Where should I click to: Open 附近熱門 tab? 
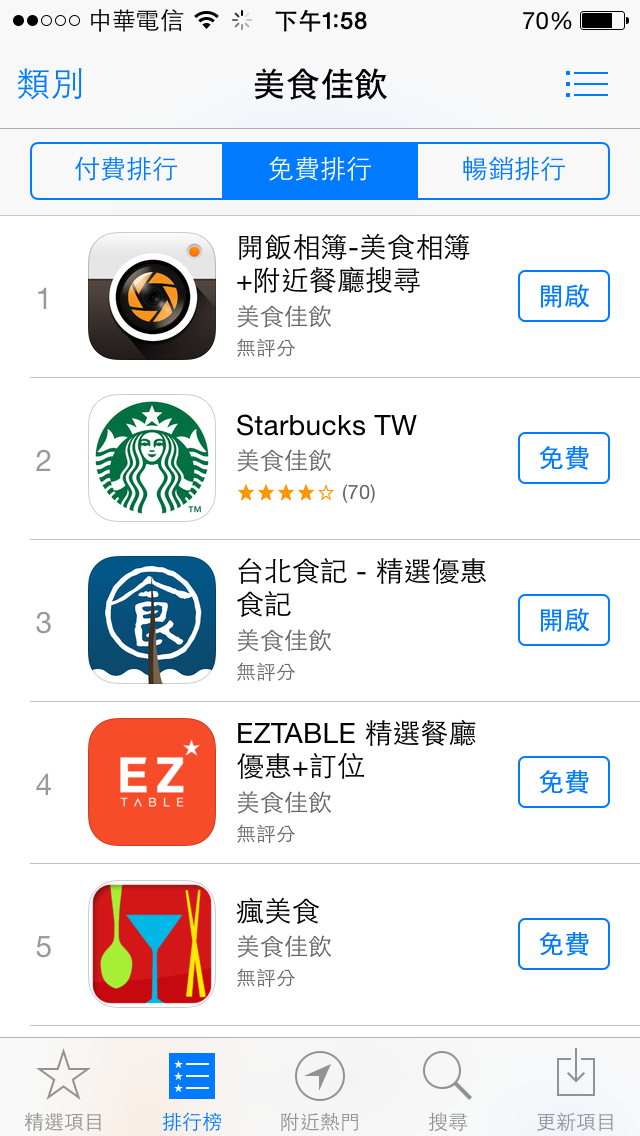(320, 1089)
